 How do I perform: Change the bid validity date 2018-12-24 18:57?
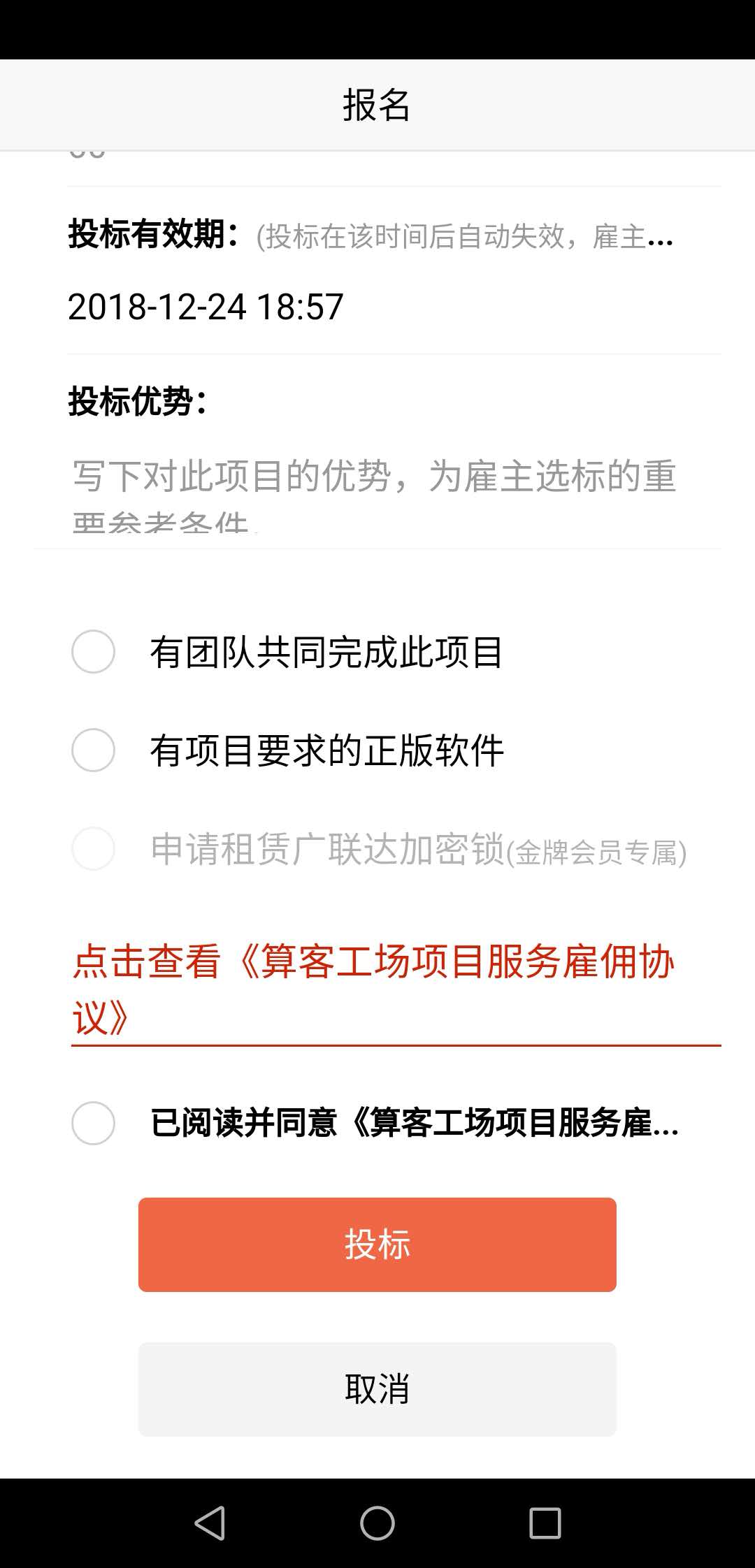pos(206,307)
